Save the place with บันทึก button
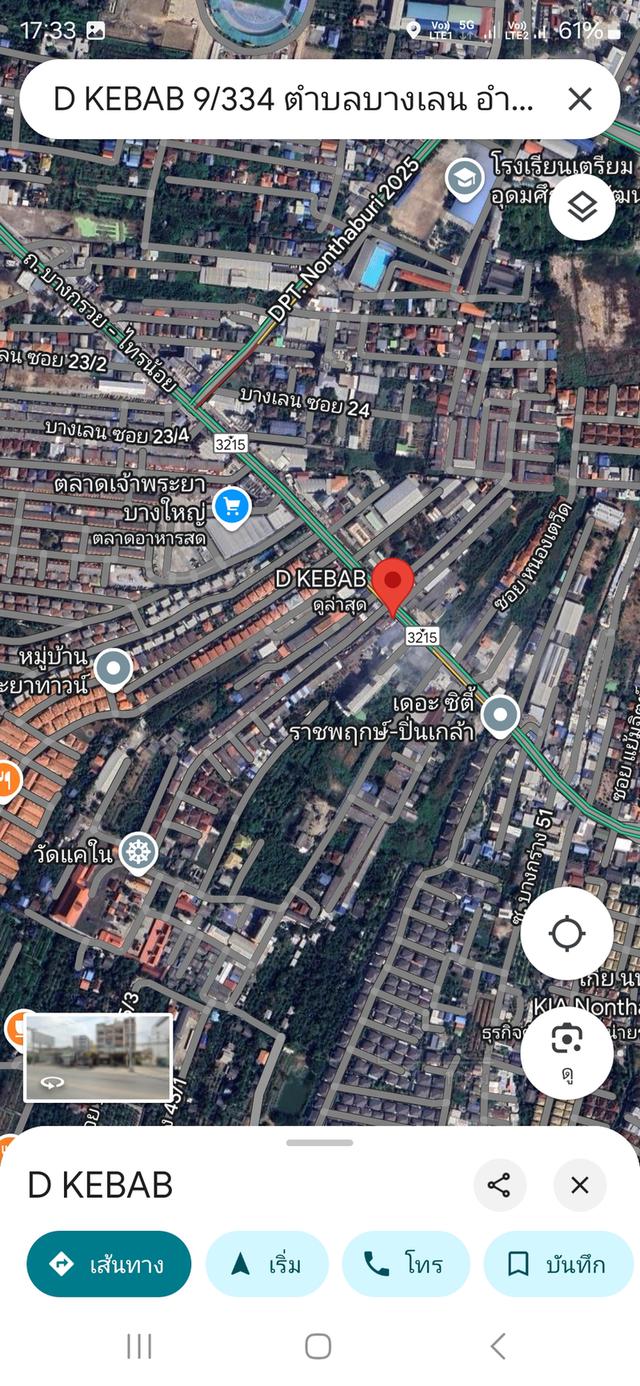640x1386 pixels. click(x=558, y=1264)
